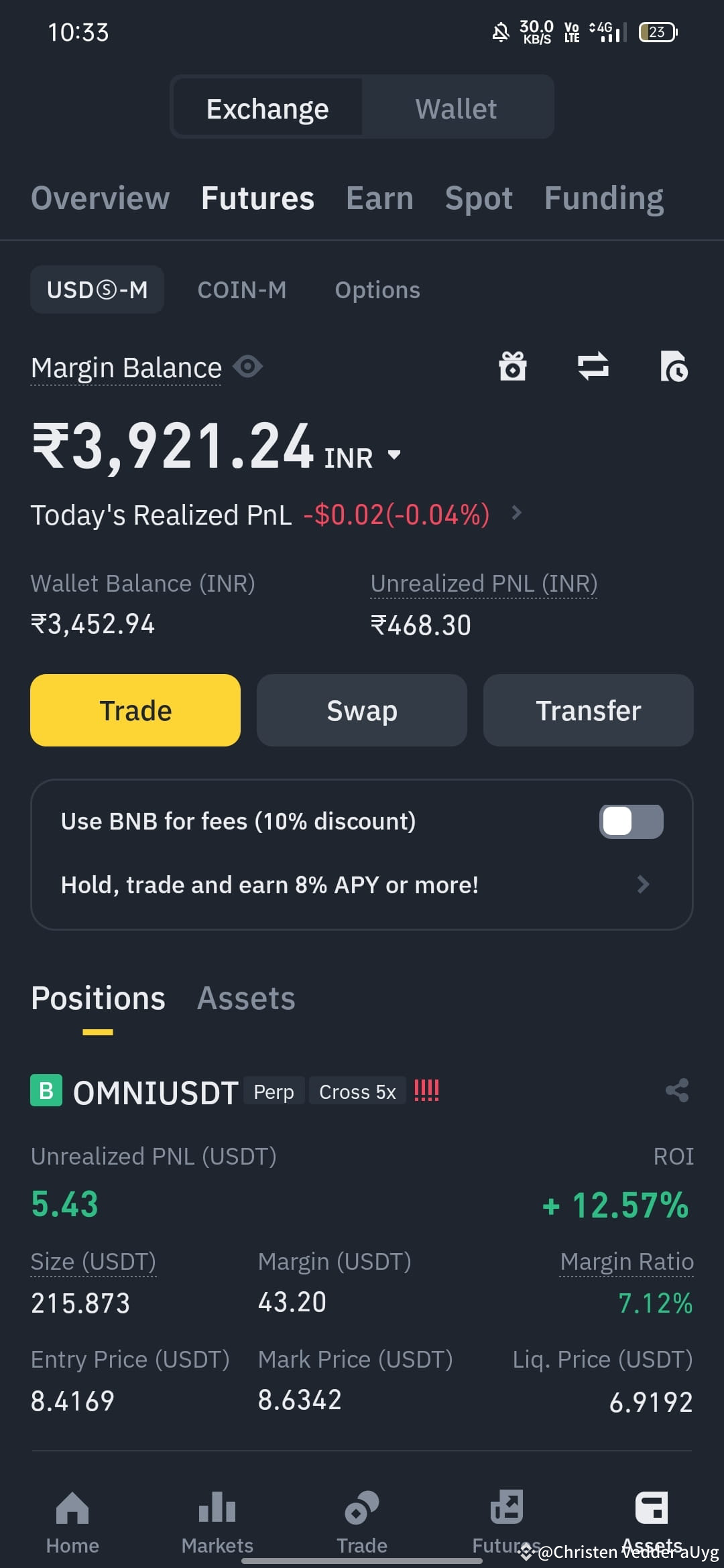Open the Transfer dialog
724x1568 pixels.
pyautogui.click(x=588, y=710)
